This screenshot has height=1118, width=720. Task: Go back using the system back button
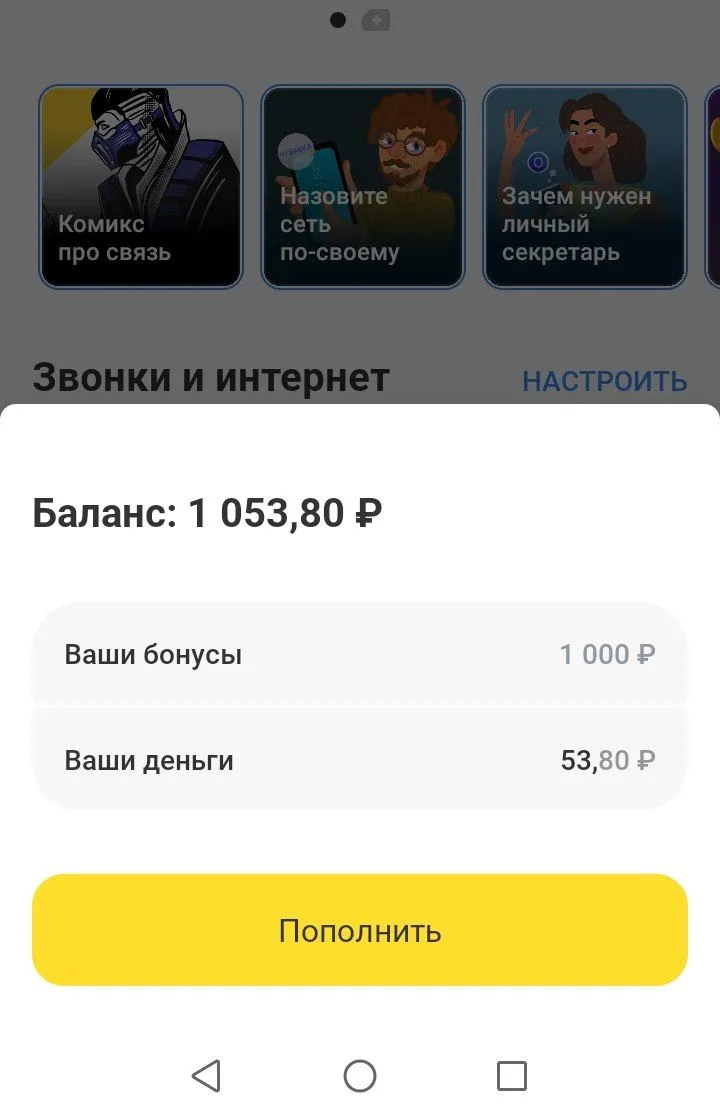(x=207, y=1076)
